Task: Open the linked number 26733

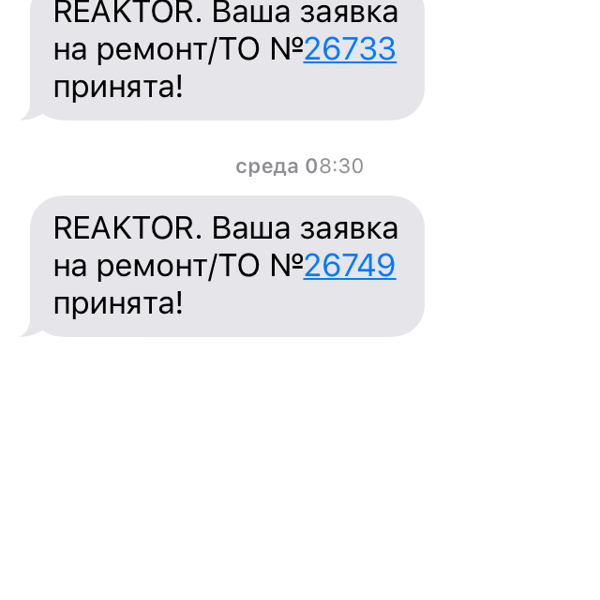Action: [x=350, y=49]
